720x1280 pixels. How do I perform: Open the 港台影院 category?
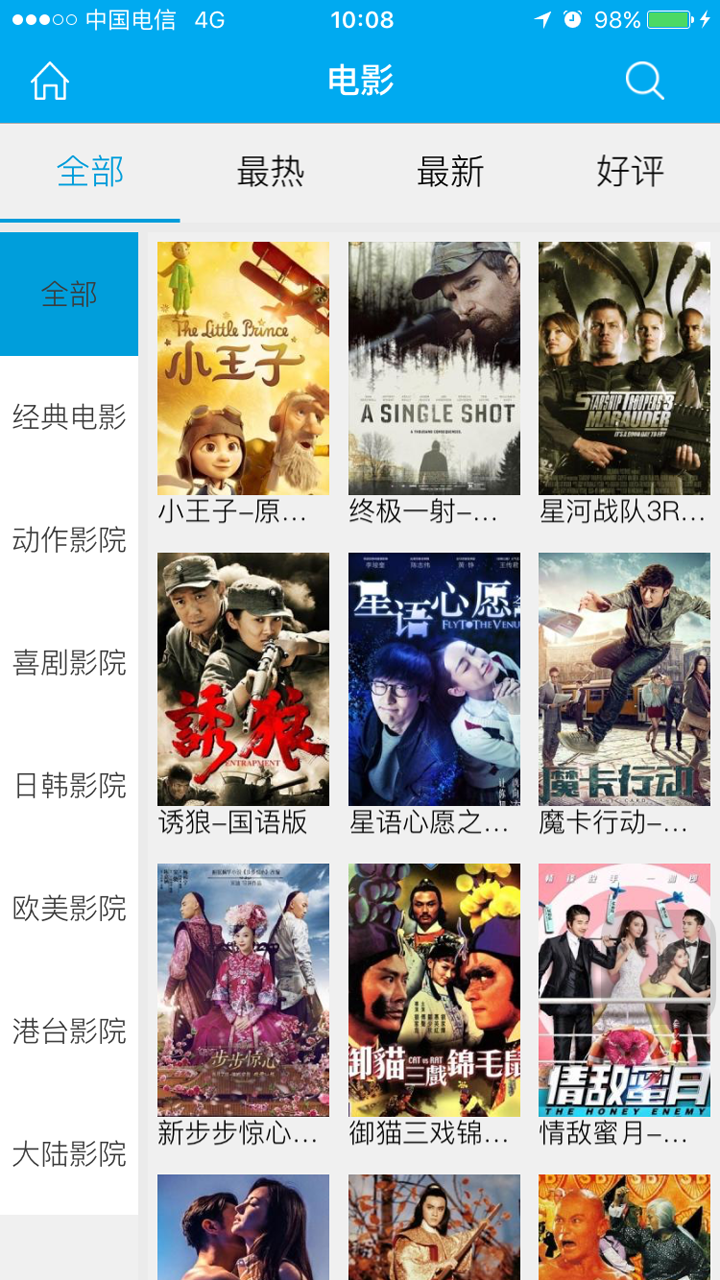[x=69, y=1031]
